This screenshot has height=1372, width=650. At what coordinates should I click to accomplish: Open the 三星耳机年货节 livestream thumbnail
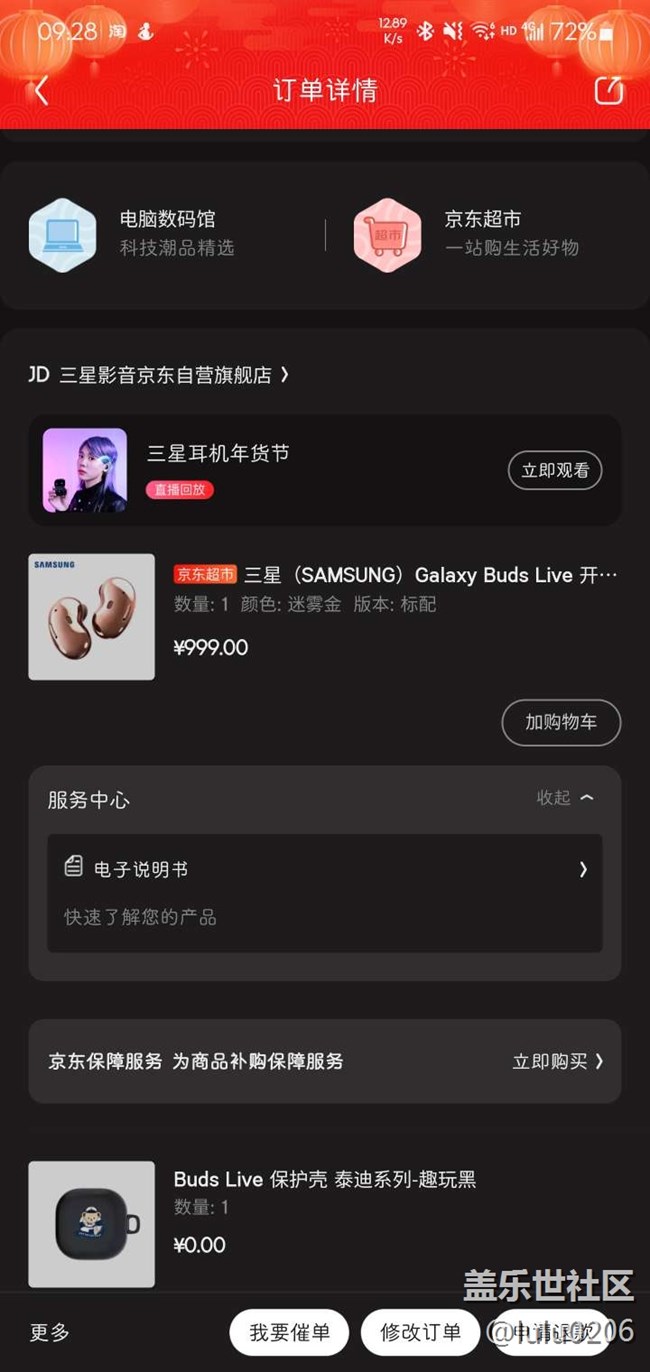(85, 470)
